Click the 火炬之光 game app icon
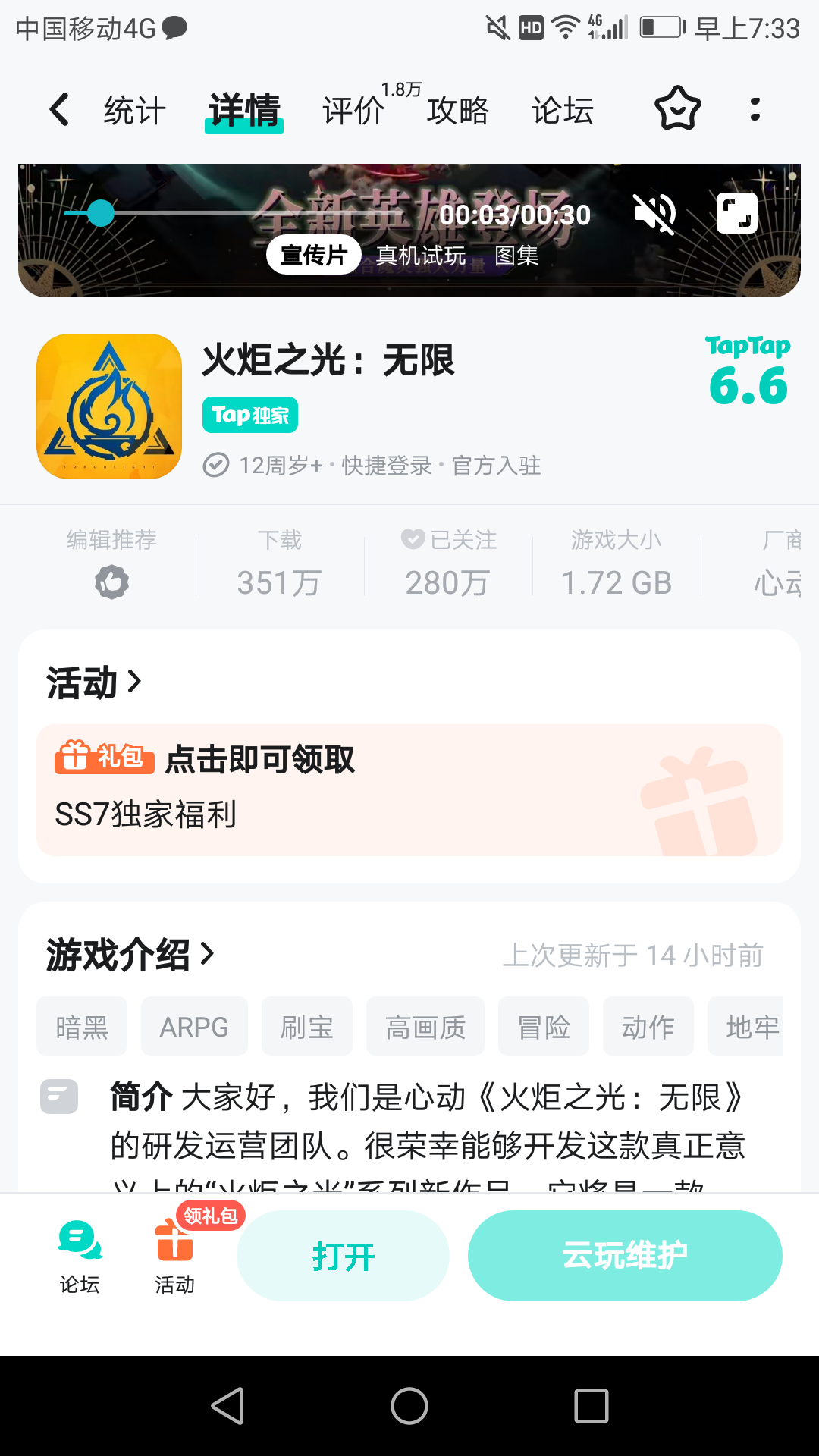The height and width of the screenshot is (1456, 819). point(109,406)
